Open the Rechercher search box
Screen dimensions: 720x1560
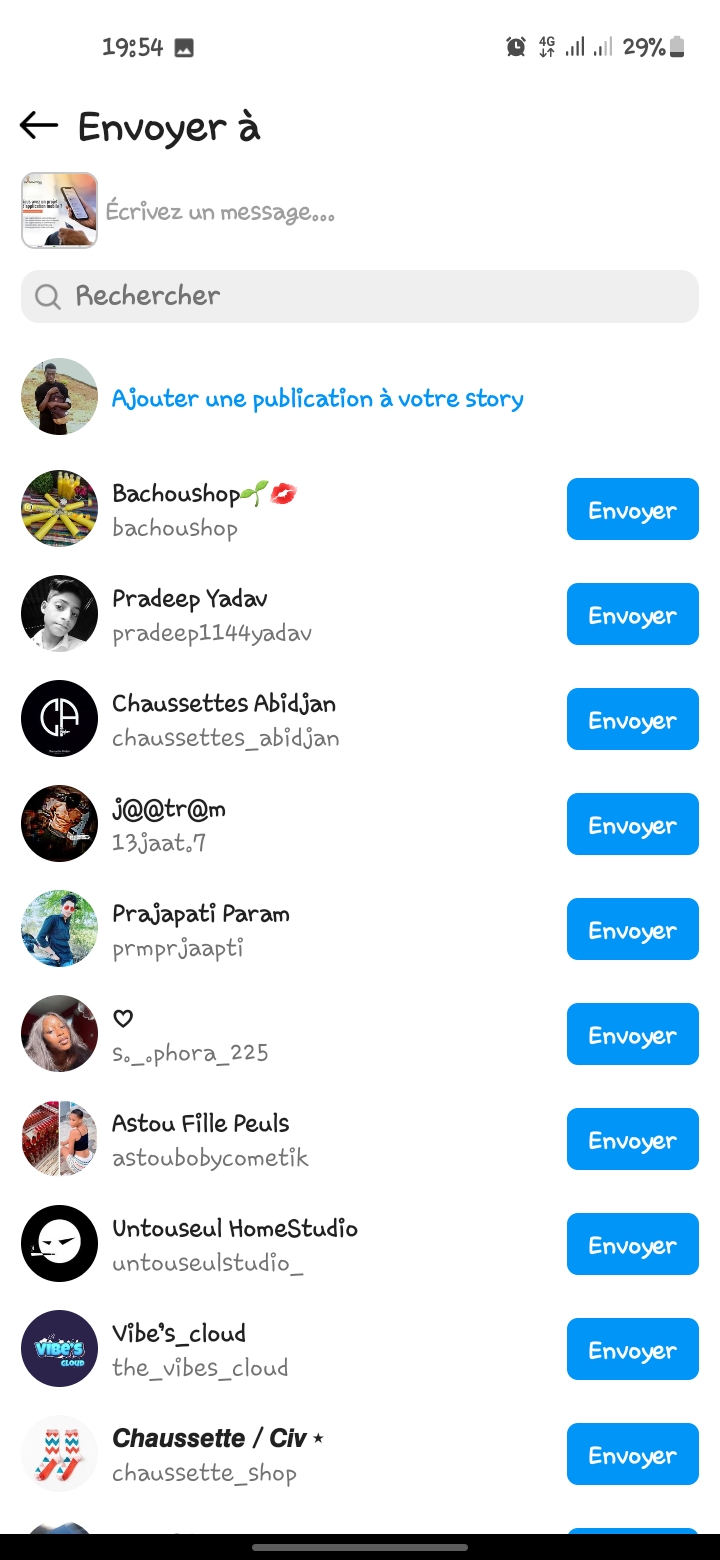tap(360, 296)
